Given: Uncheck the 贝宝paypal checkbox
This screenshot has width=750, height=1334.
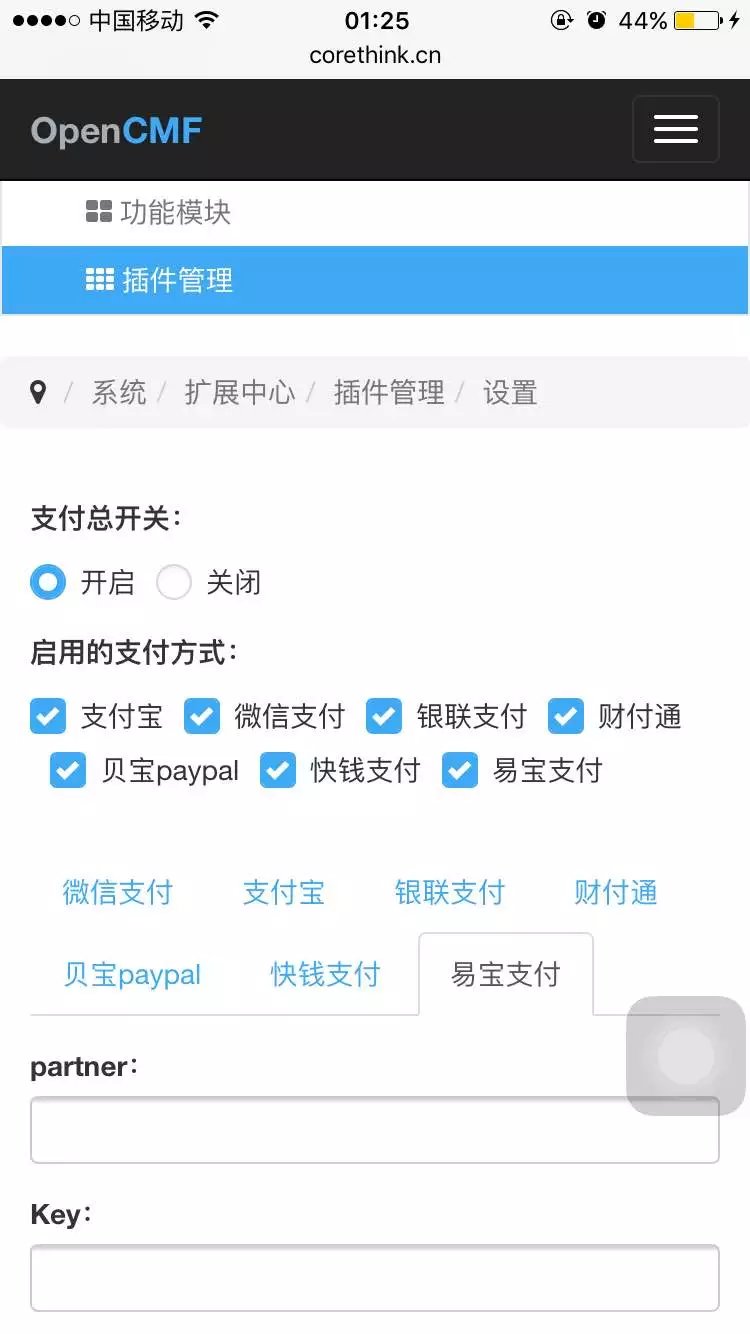Looking at the screenshot, I should (x=68, y=770).
